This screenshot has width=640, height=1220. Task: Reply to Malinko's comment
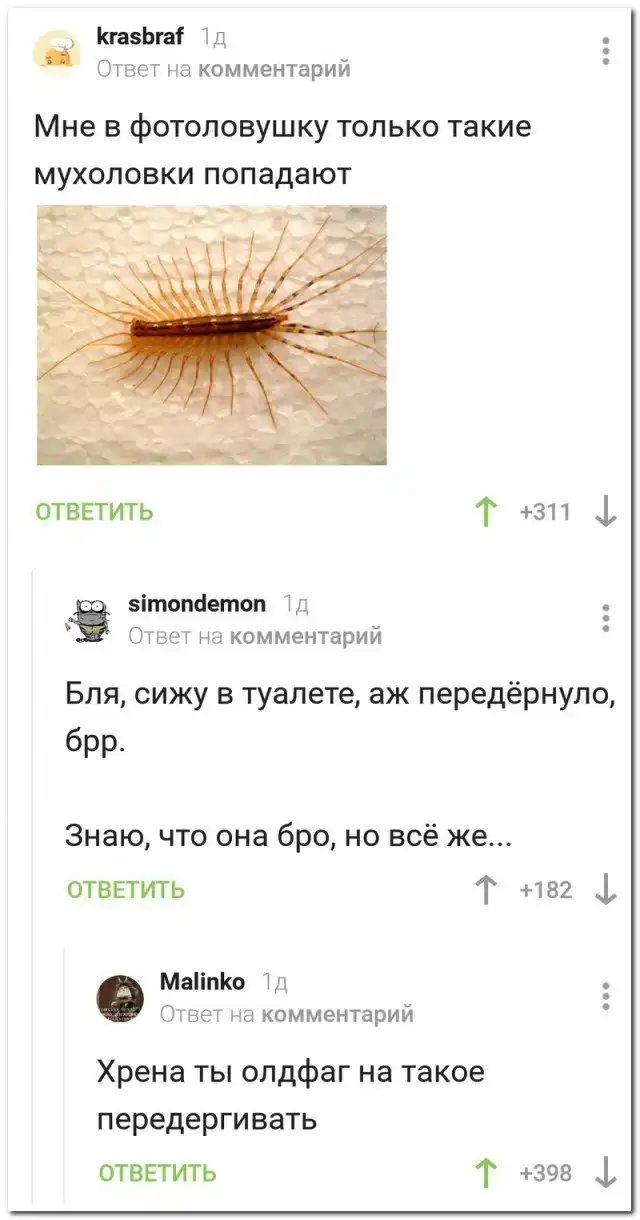coord(157,1173)
